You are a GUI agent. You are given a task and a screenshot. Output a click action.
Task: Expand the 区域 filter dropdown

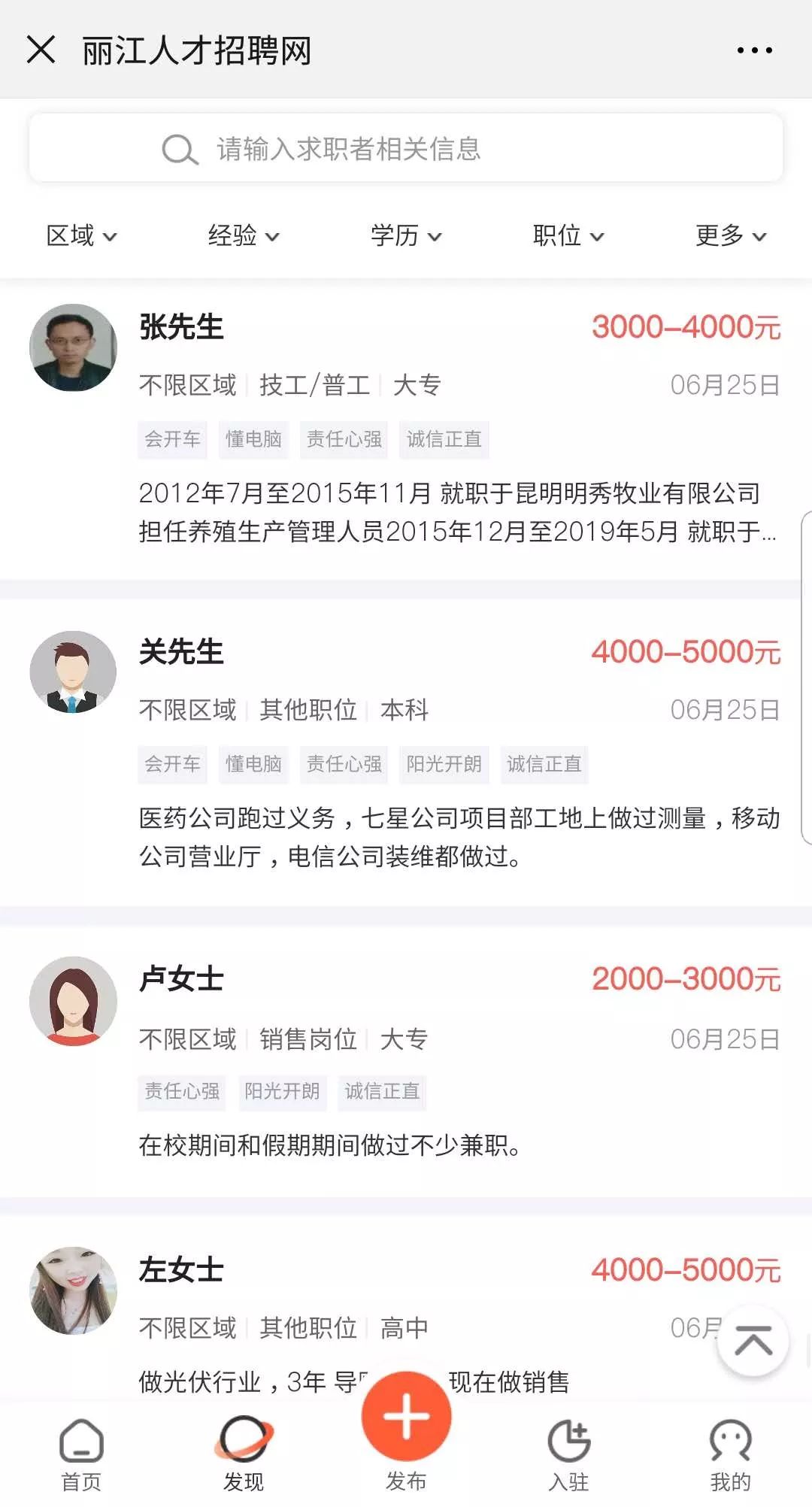(81, 235)
